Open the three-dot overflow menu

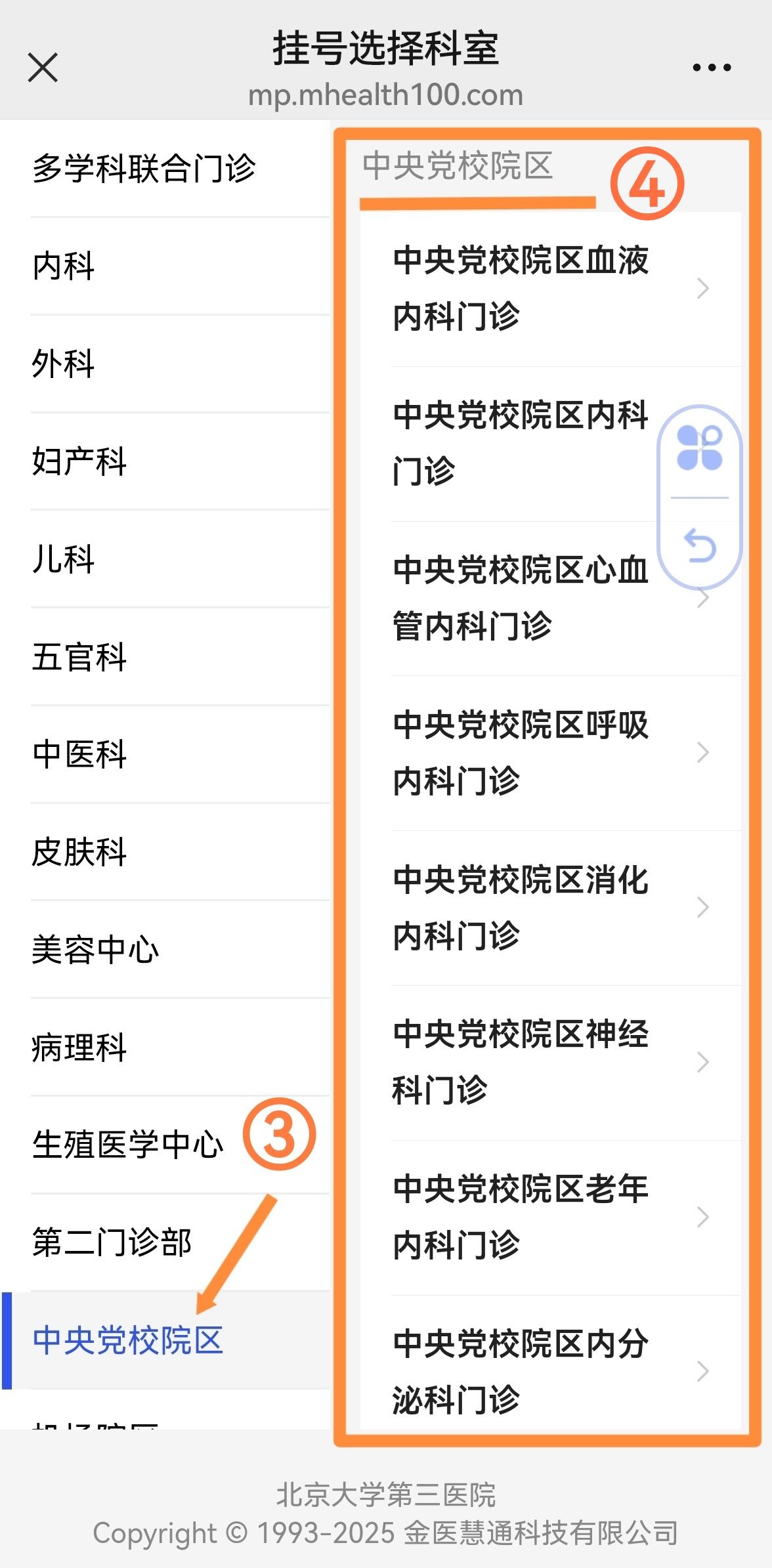pos(712,68)
